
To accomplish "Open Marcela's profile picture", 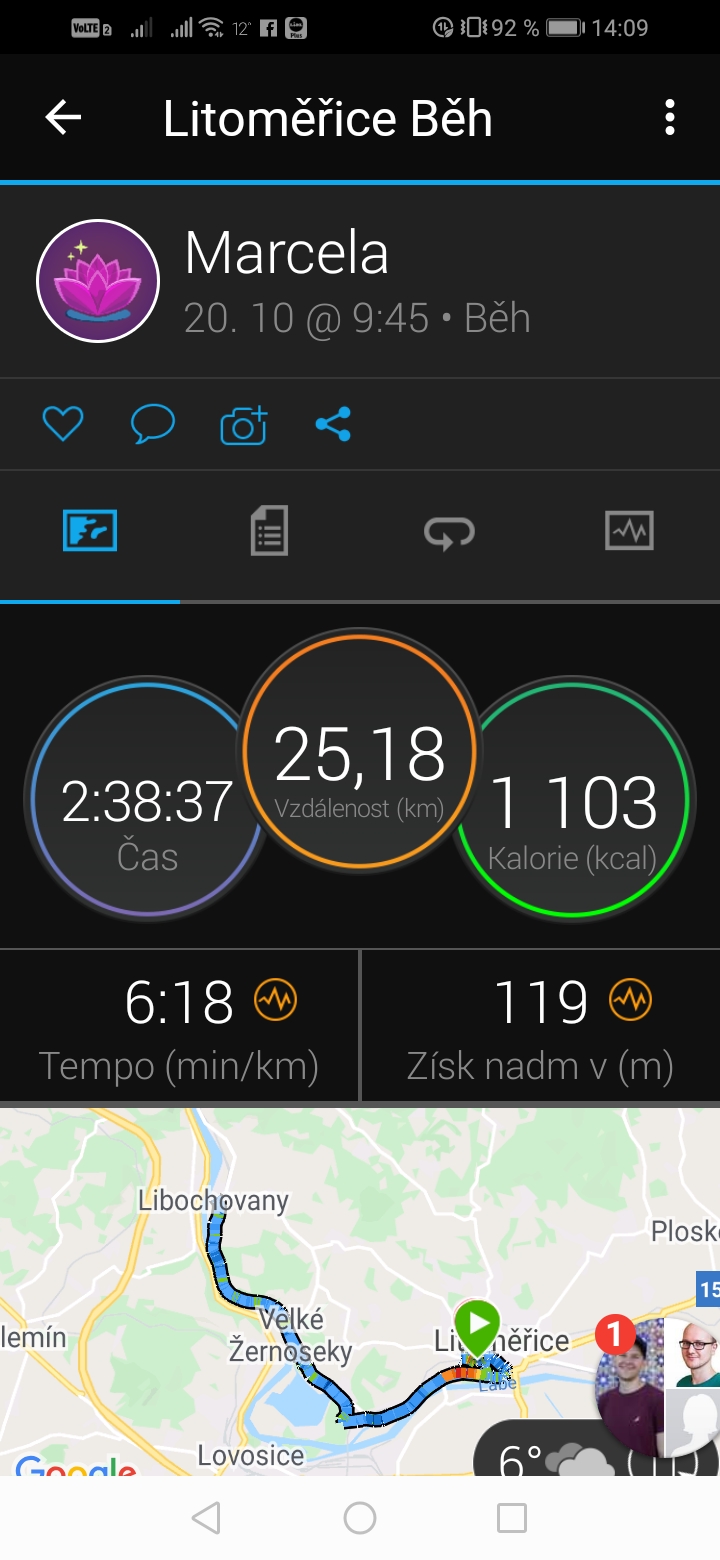I will point(98,281).
